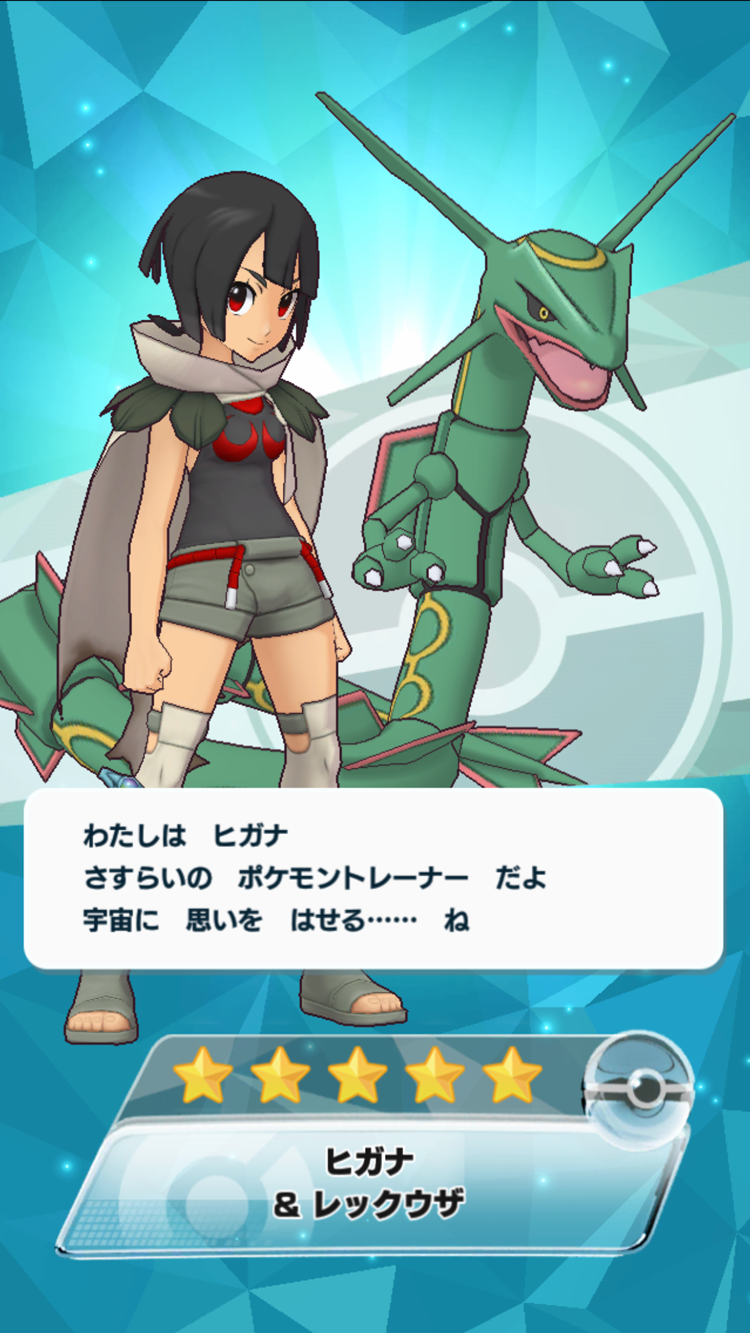Tap the ヒガナ dialogue box to continue

coord(373,878)
